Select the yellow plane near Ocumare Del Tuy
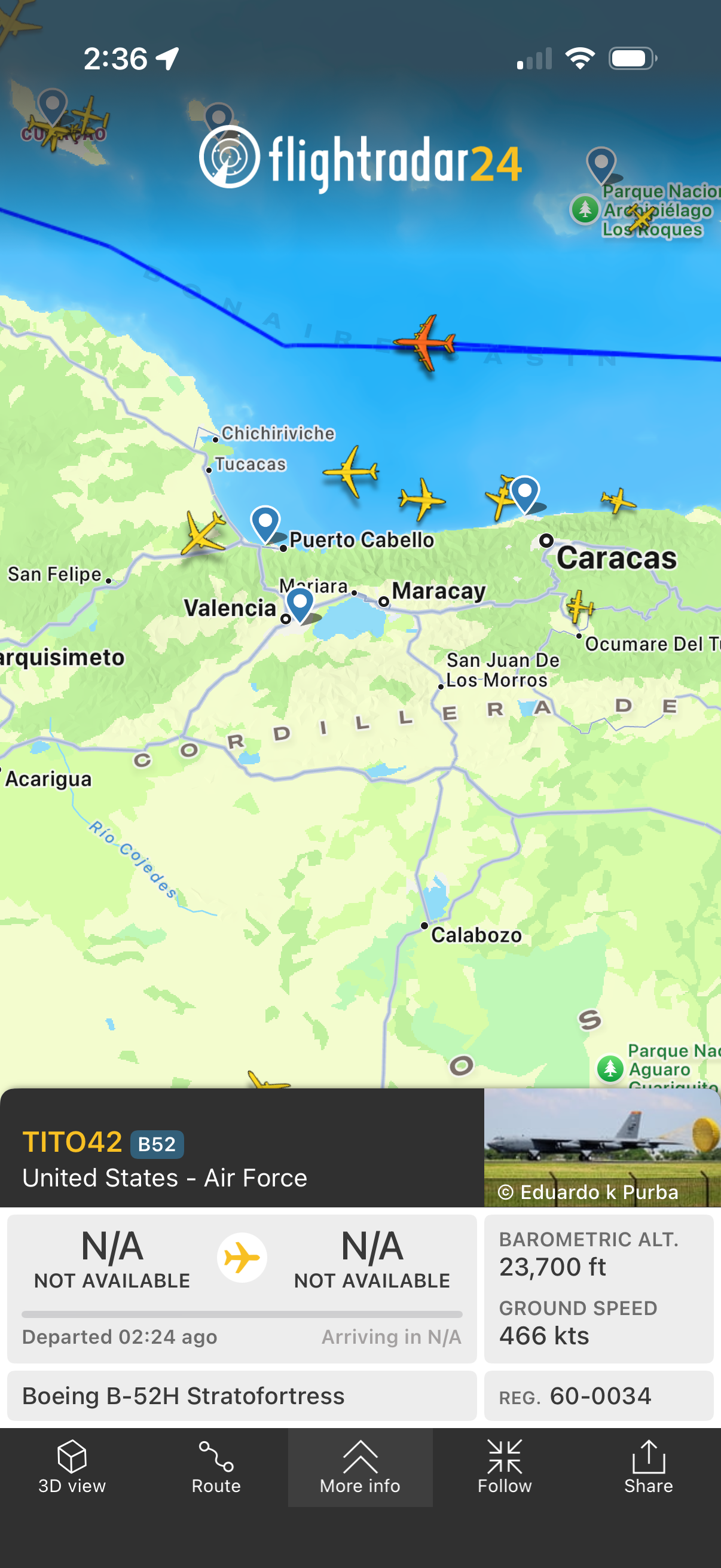 pos(579,606)
